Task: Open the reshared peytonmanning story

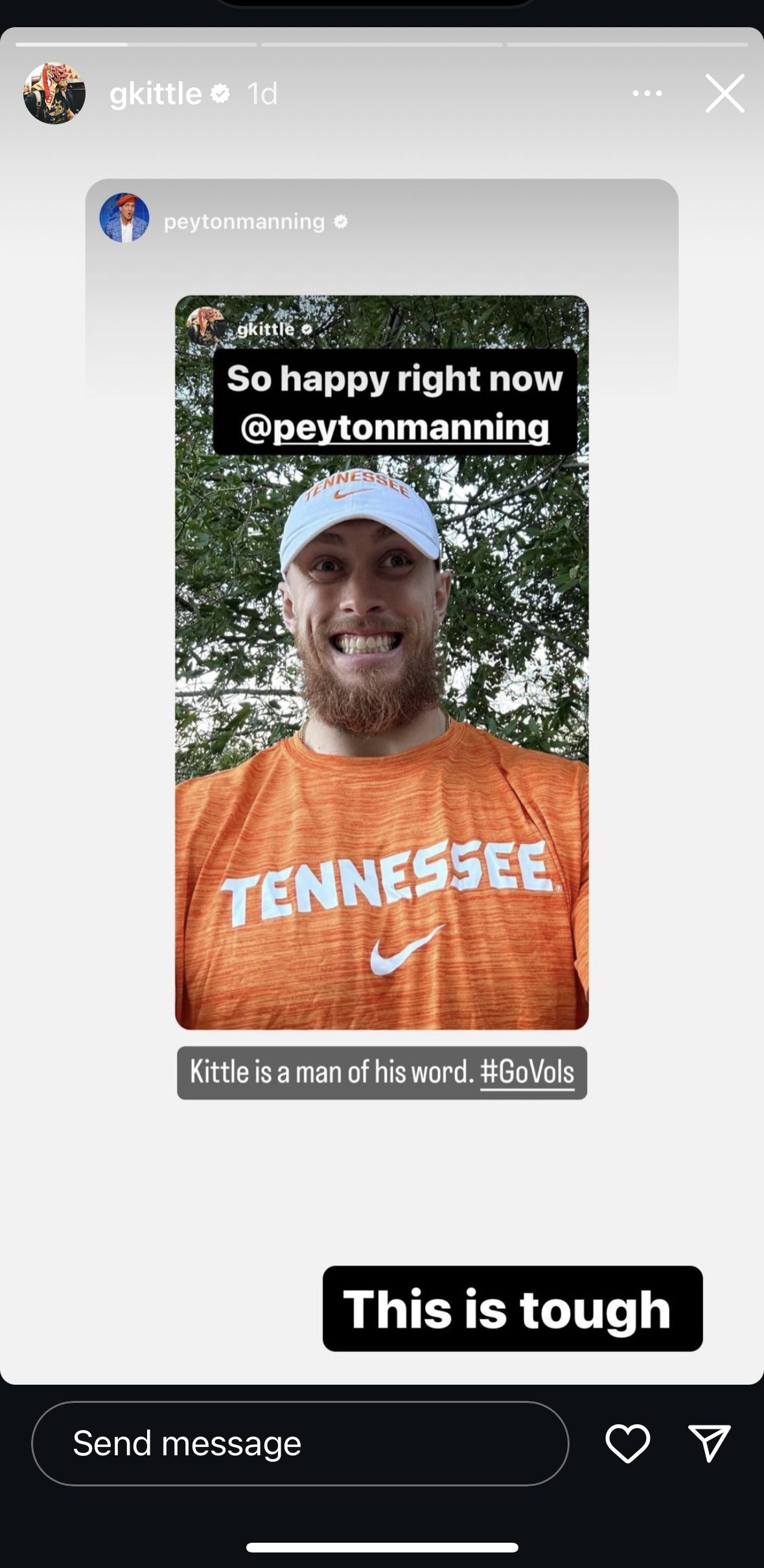Action: tap(382, 661)
